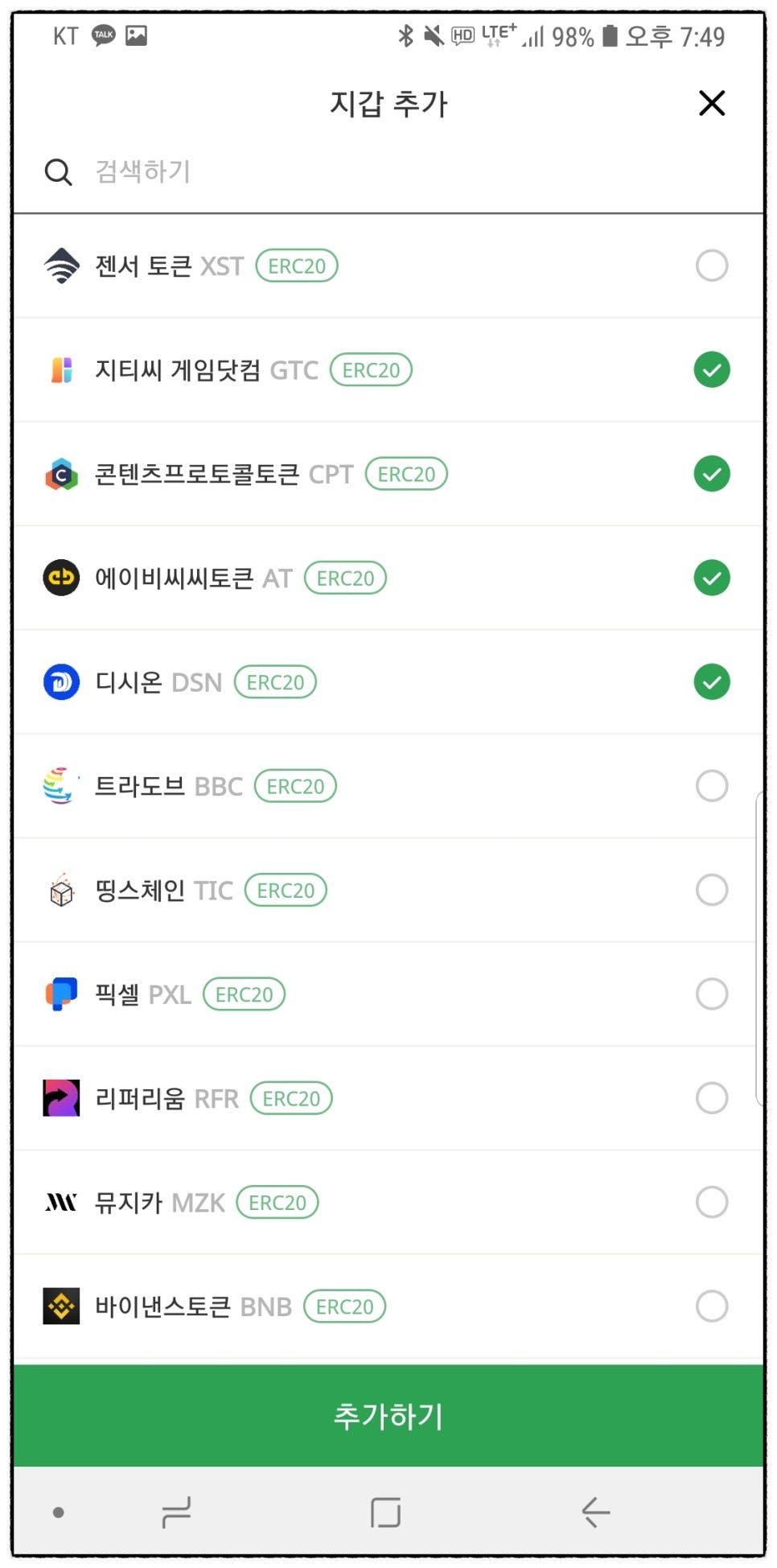
Task: Deselect the 디시온 DSN checkmark
Action: (711, 681)
